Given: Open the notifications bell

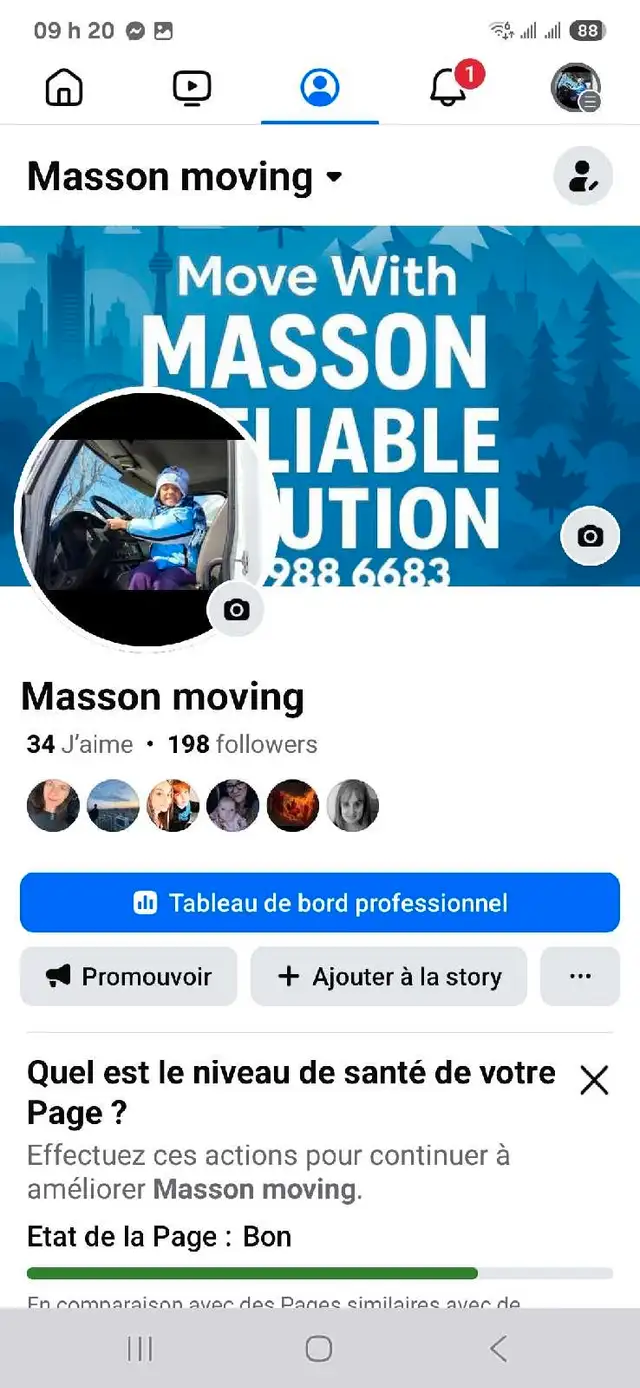Looking at the screenshot, I should [x=448, y=89].
